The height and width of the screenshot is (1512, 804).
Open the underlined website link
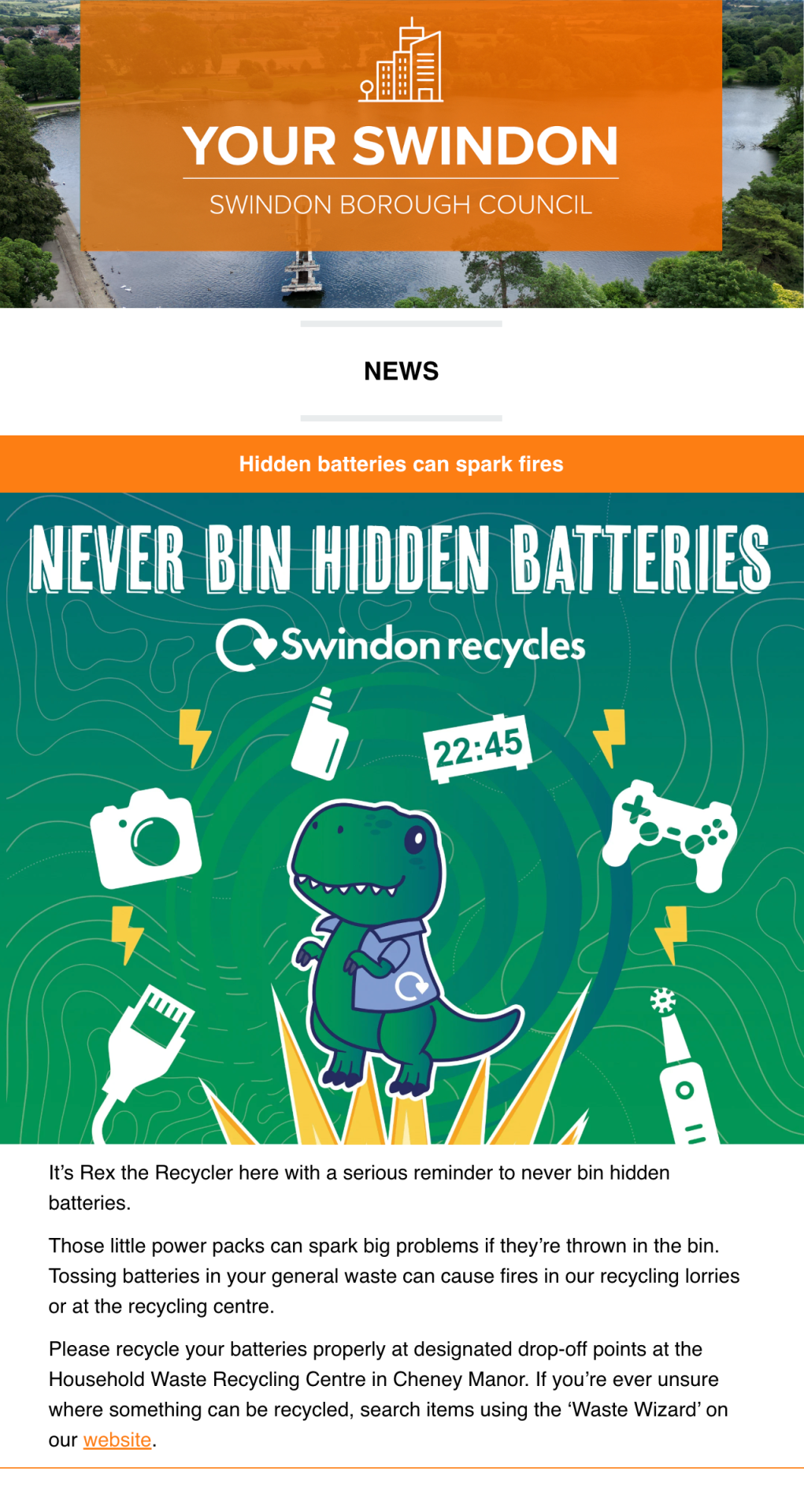click(117, 1440)
